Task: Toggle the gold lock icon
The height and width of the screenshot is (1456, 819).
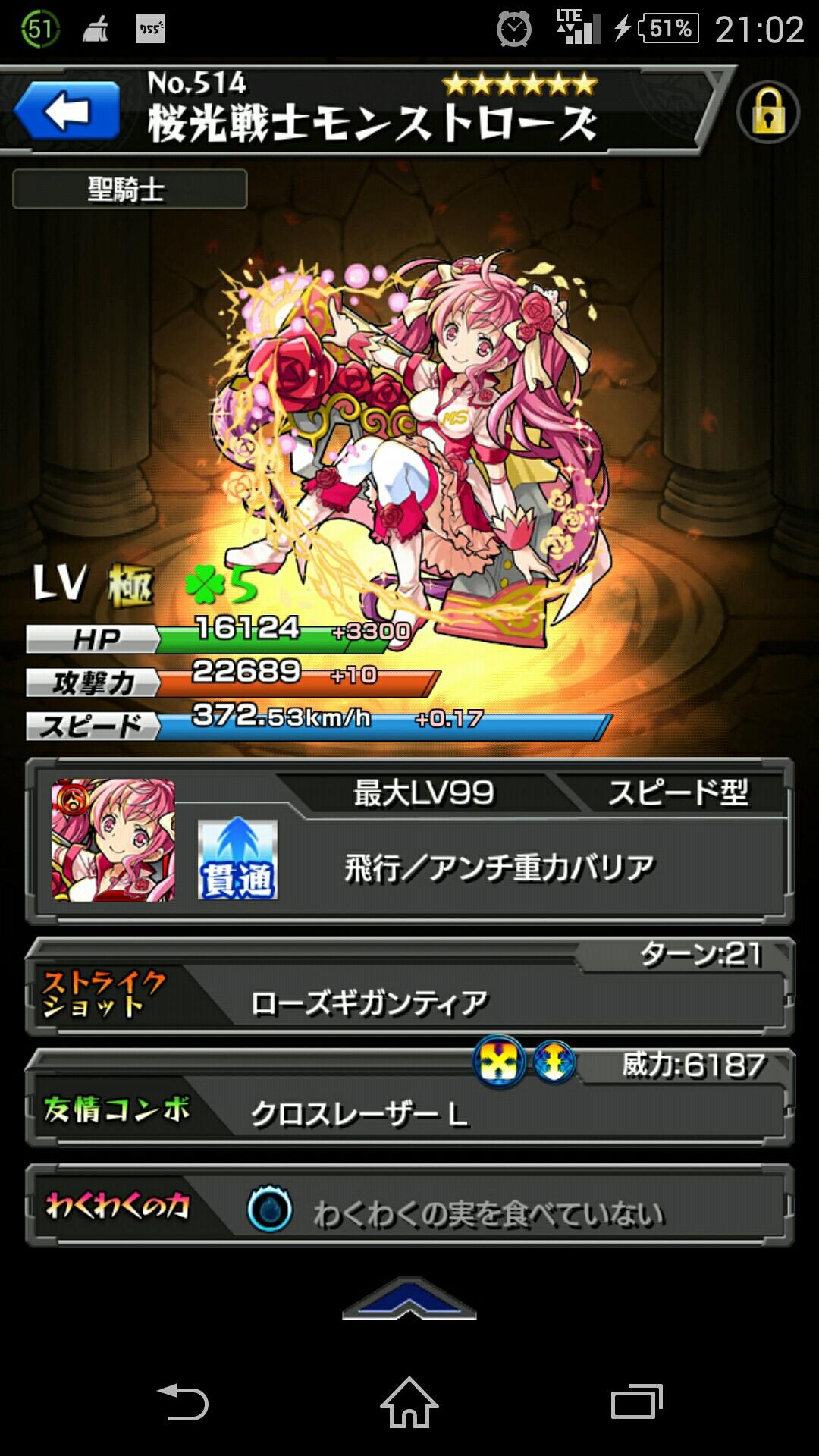Action: tap(767, 113)
